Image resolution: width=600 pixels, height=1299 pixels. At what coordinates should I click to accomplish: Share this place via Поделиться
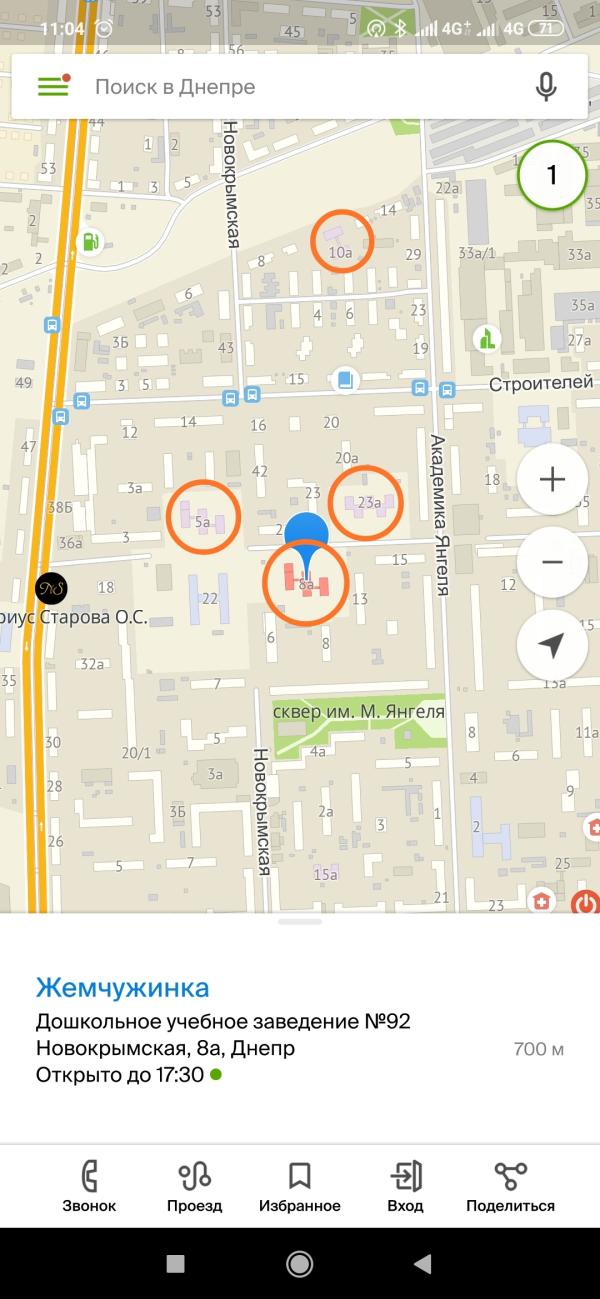click(510, 1187)
